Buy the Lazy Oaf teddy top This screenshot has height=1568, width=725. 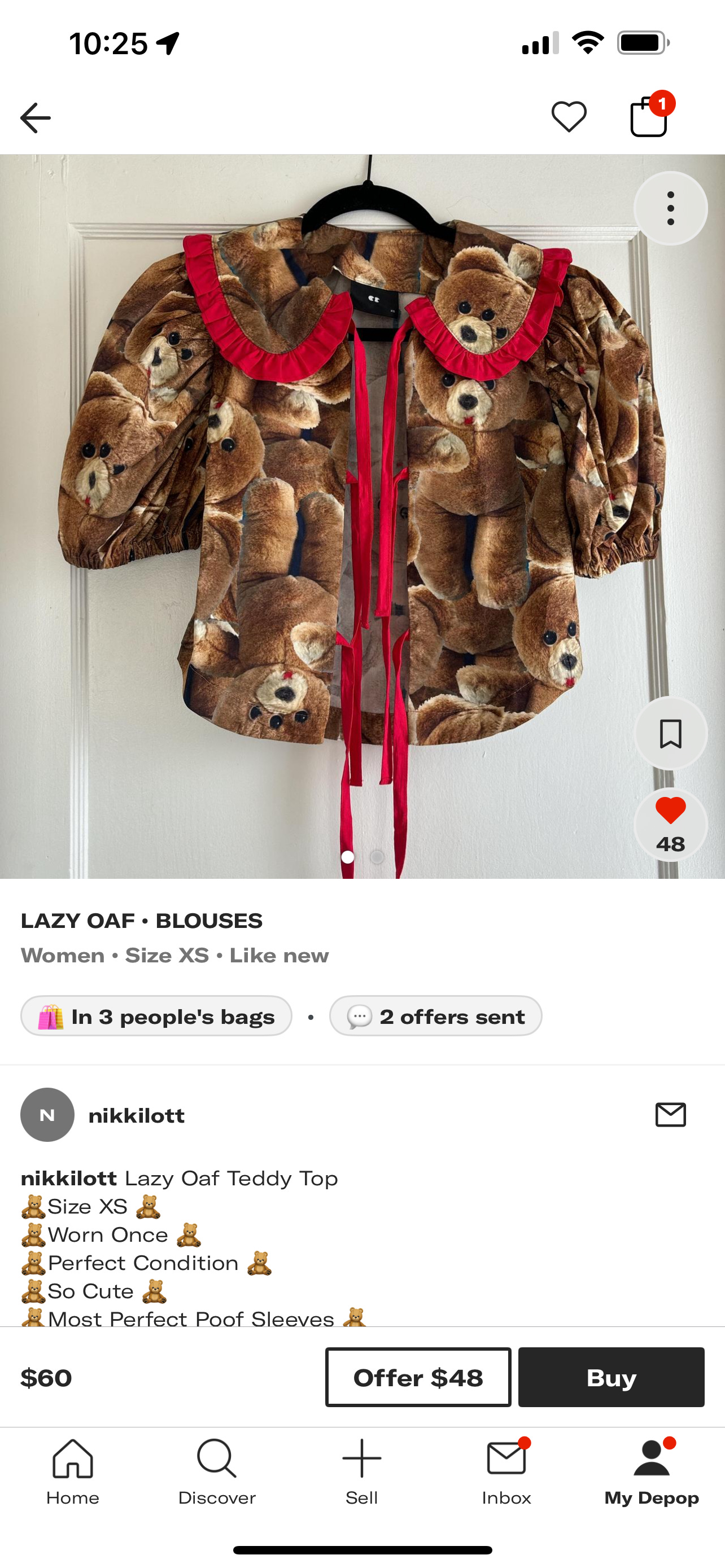point(611,1377)
